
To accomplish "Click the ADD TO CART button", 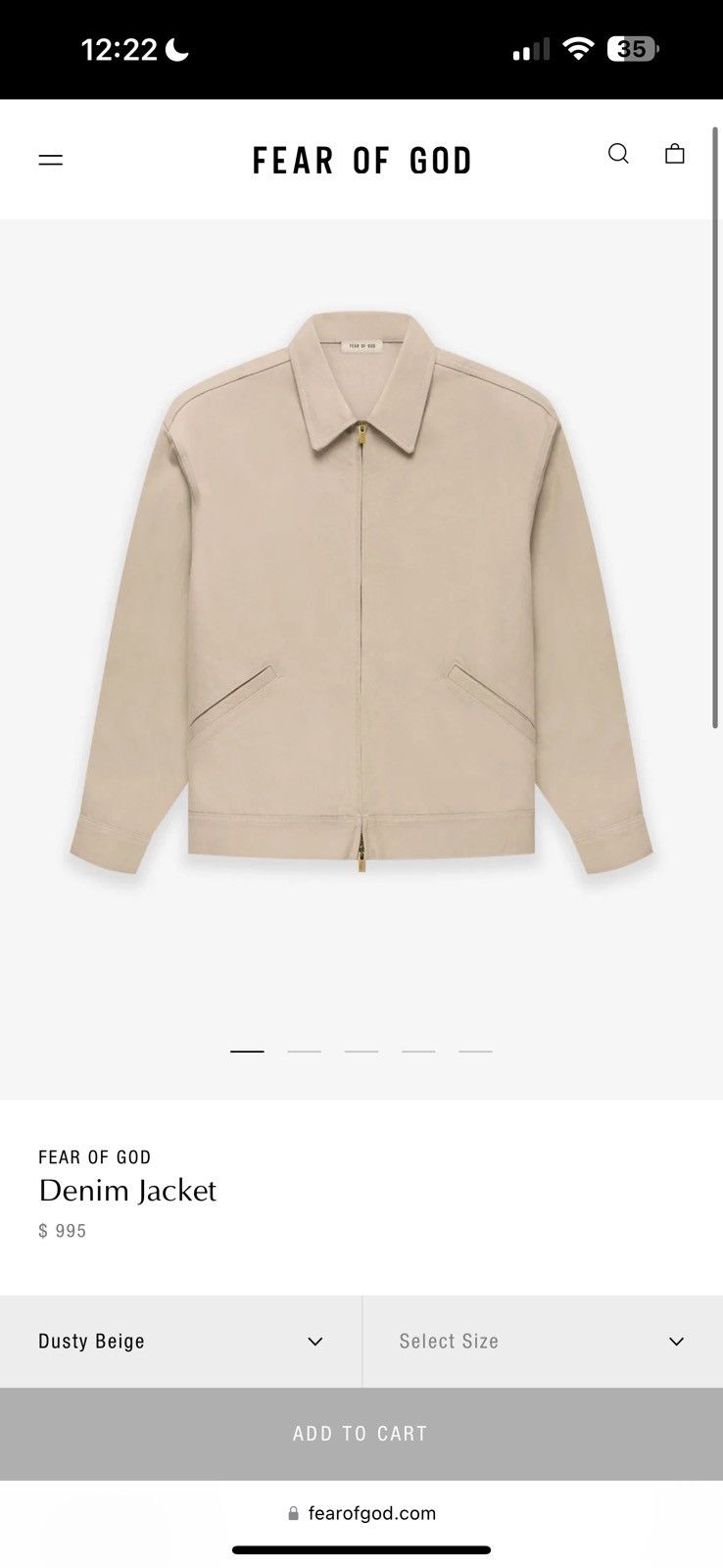I will pyautogui.click(x=361, y=1433).
